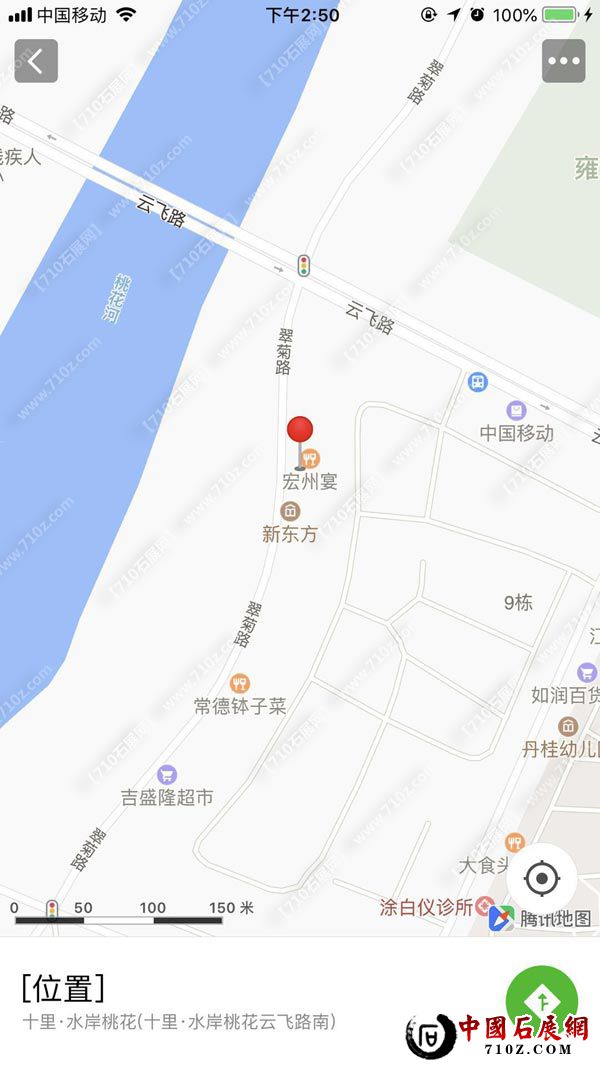The image size is (600, 1067).
Task: Tap the red location pin
Action: click(300, 431)
